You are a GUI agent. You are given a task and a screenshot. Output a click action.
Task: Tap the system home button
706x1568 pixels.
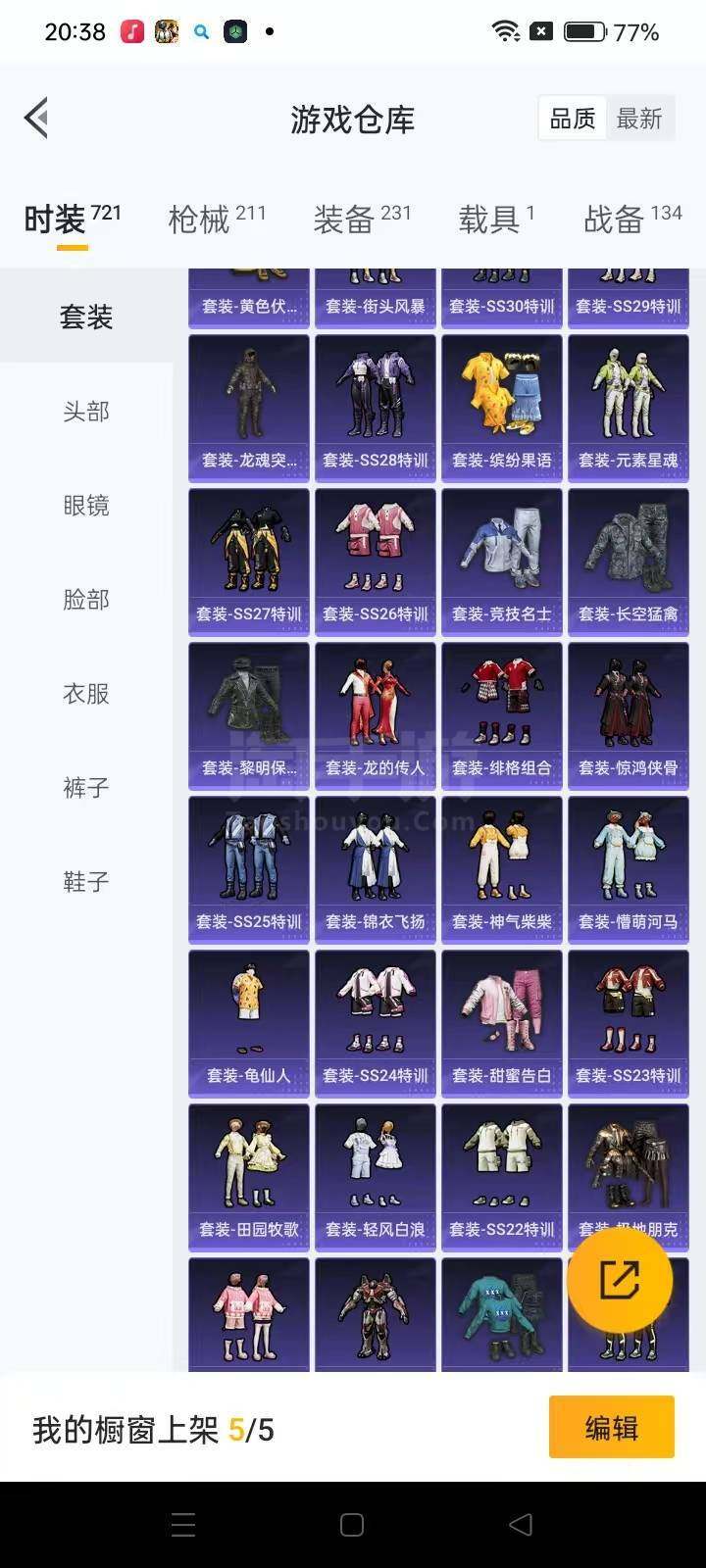point(352,1525)
